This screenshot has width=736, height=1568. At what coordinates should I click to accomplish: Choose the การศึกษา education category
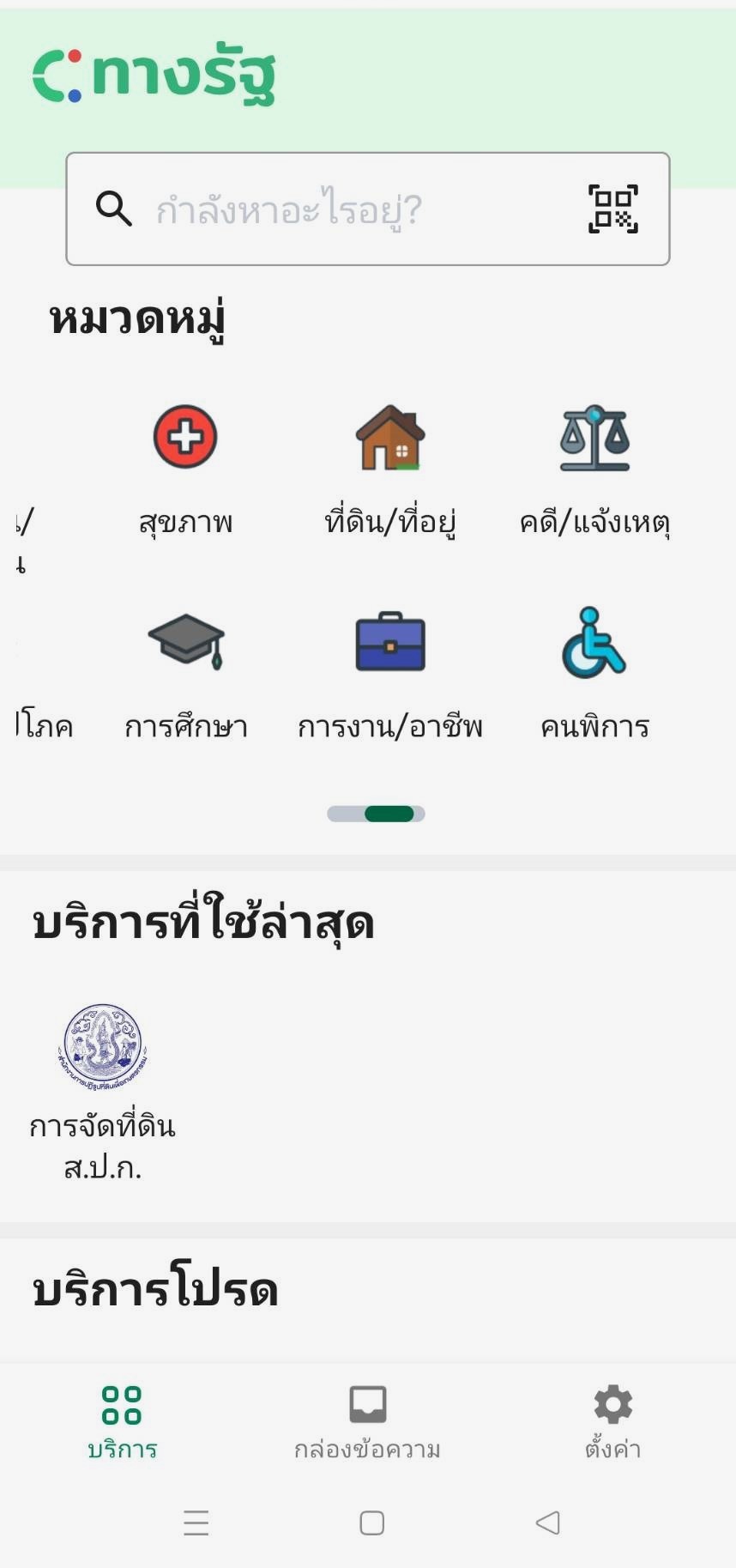click(186, 675)
